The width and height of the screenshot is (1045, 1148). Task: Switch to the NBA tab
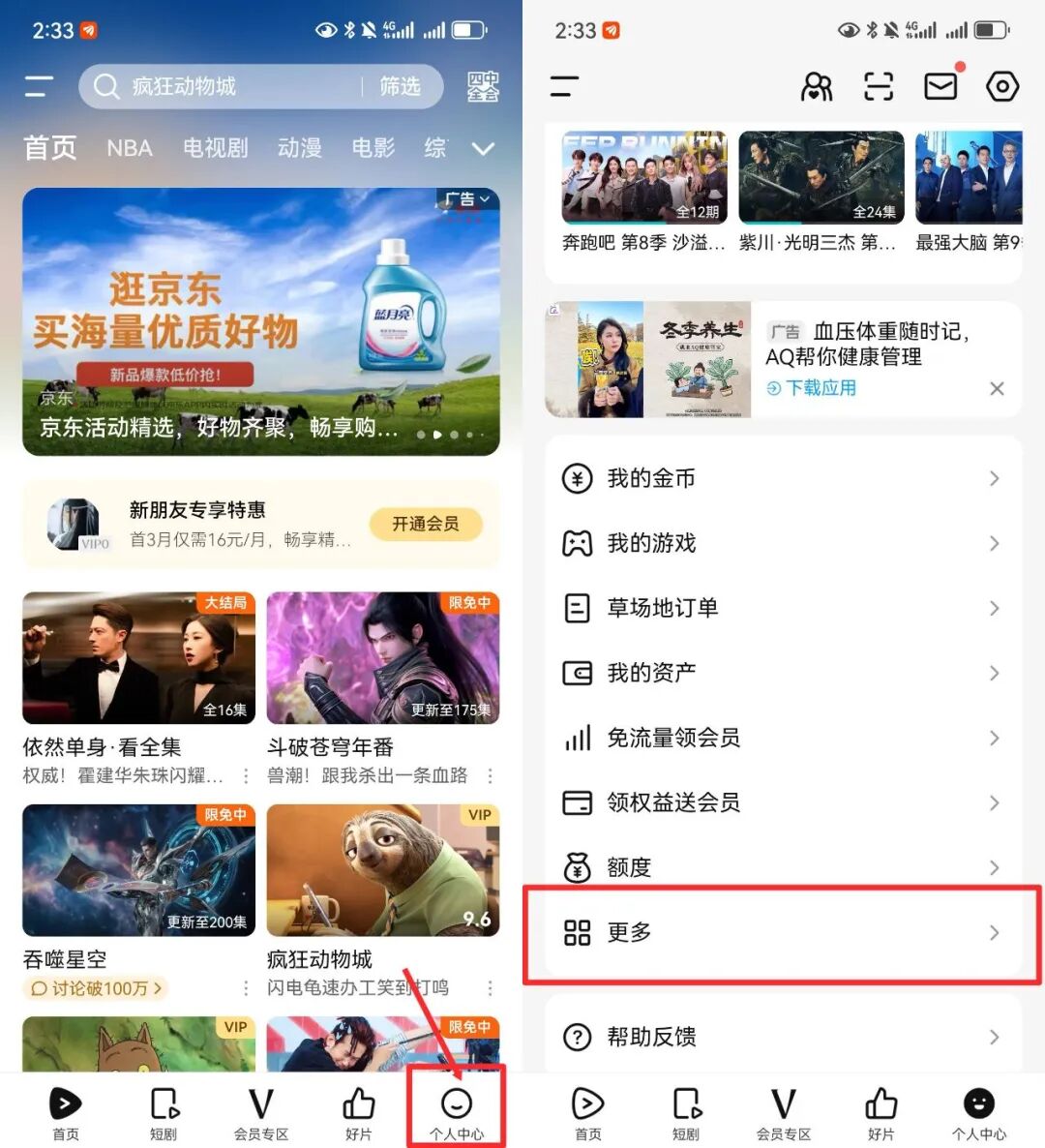[x=130, y=148]
